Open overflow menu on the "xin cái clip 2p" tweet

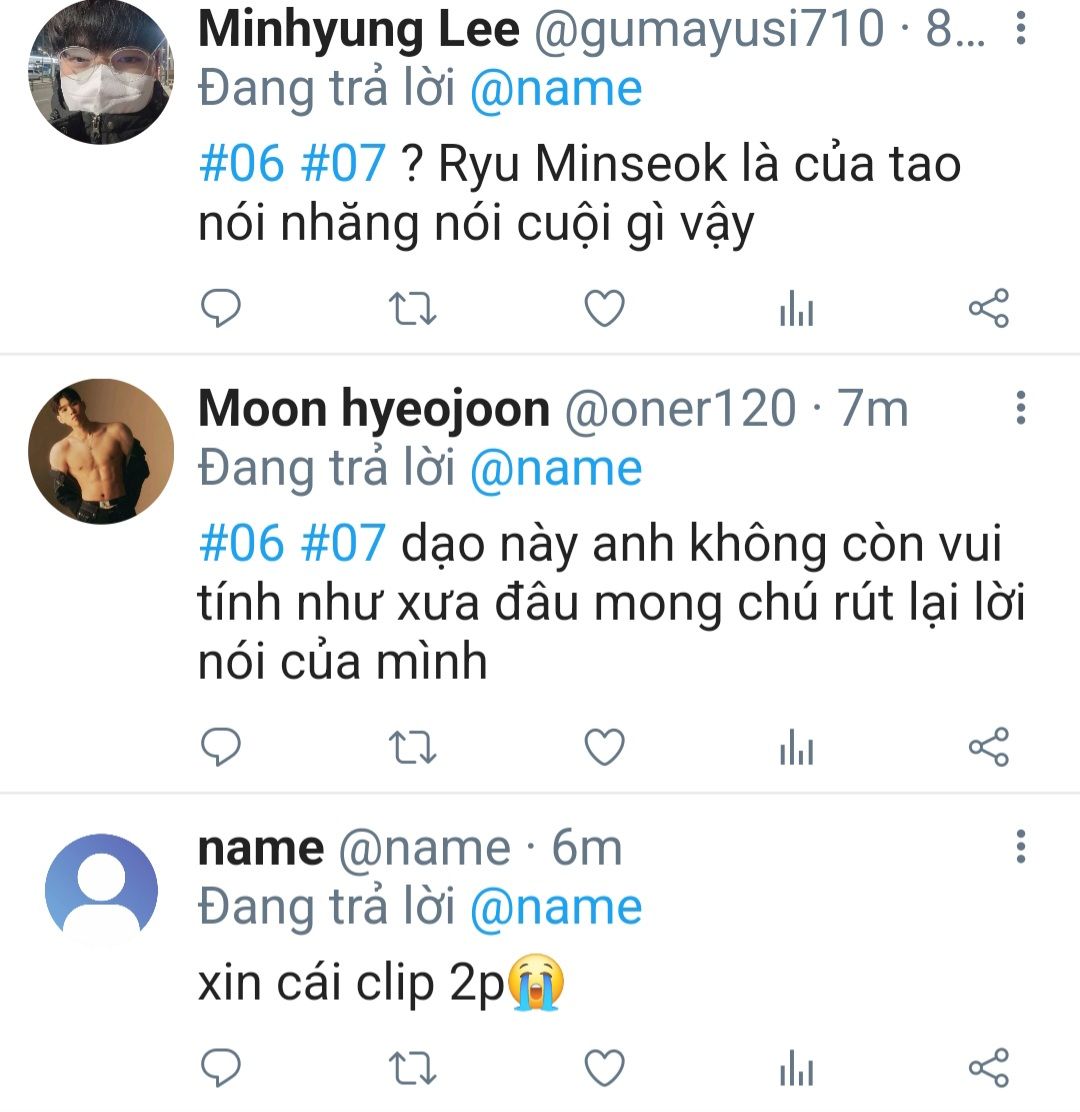(x=1020, y=847)
